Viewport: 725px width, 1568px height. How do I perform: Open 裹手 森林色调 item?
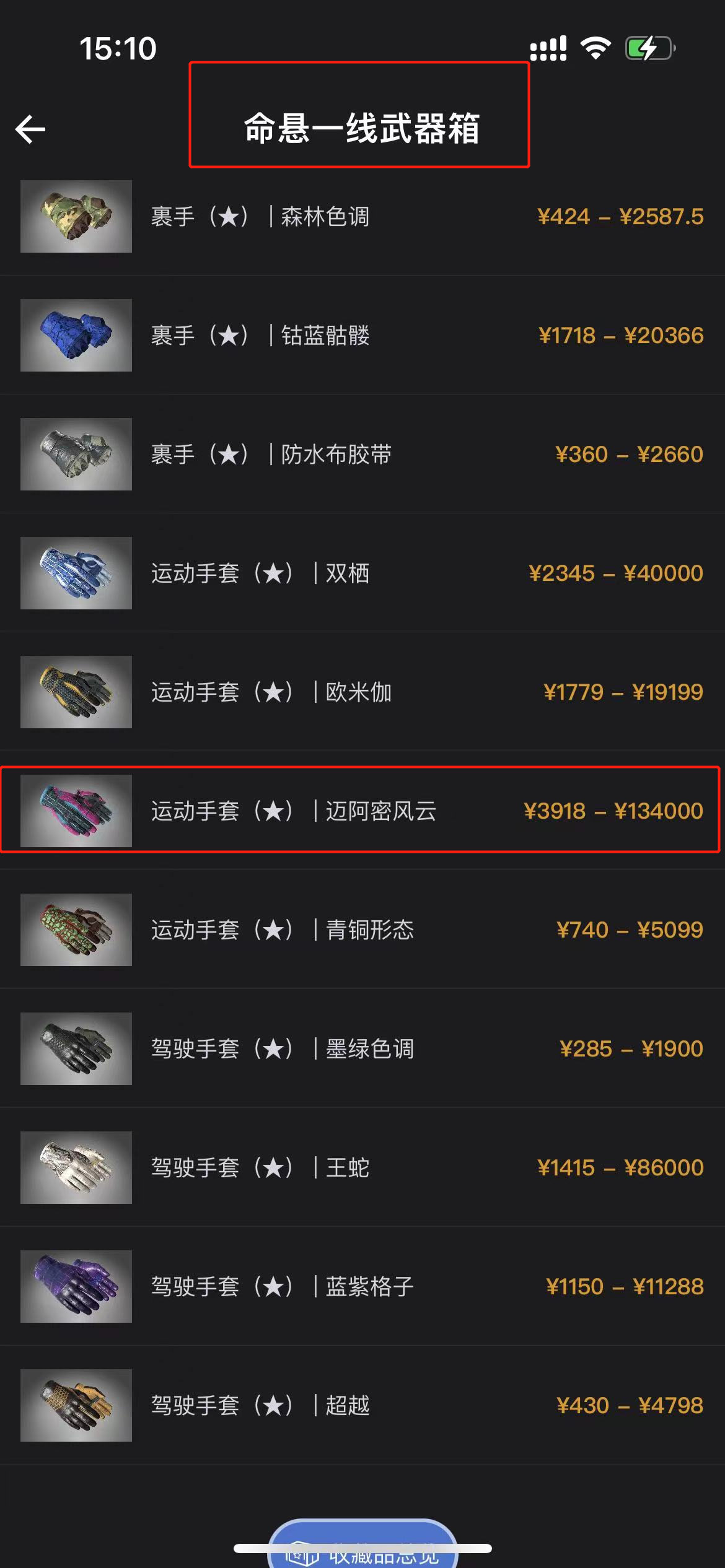[x=362, y=217]
